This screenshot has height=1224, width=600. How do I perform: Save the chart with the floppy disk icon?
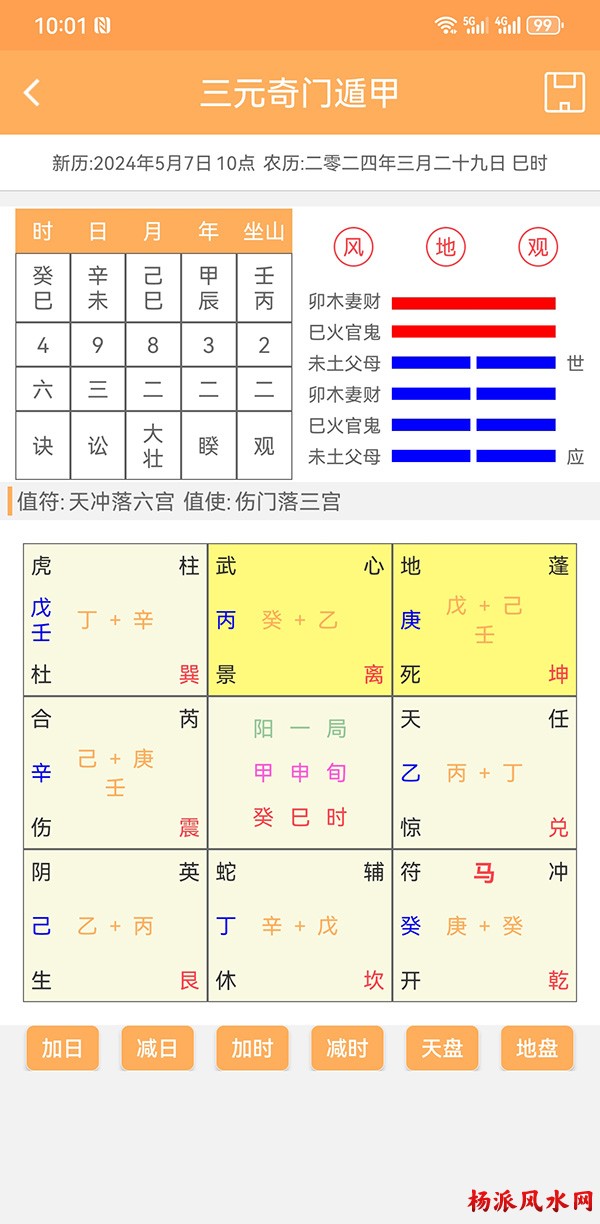[564, 92]
